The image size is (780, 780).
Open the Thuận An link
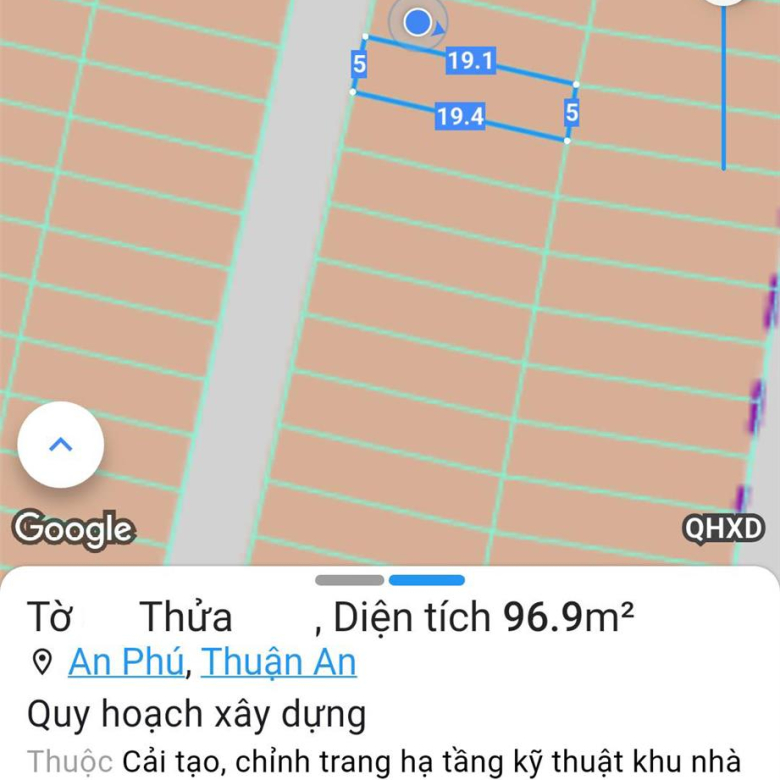click(278, 662)
